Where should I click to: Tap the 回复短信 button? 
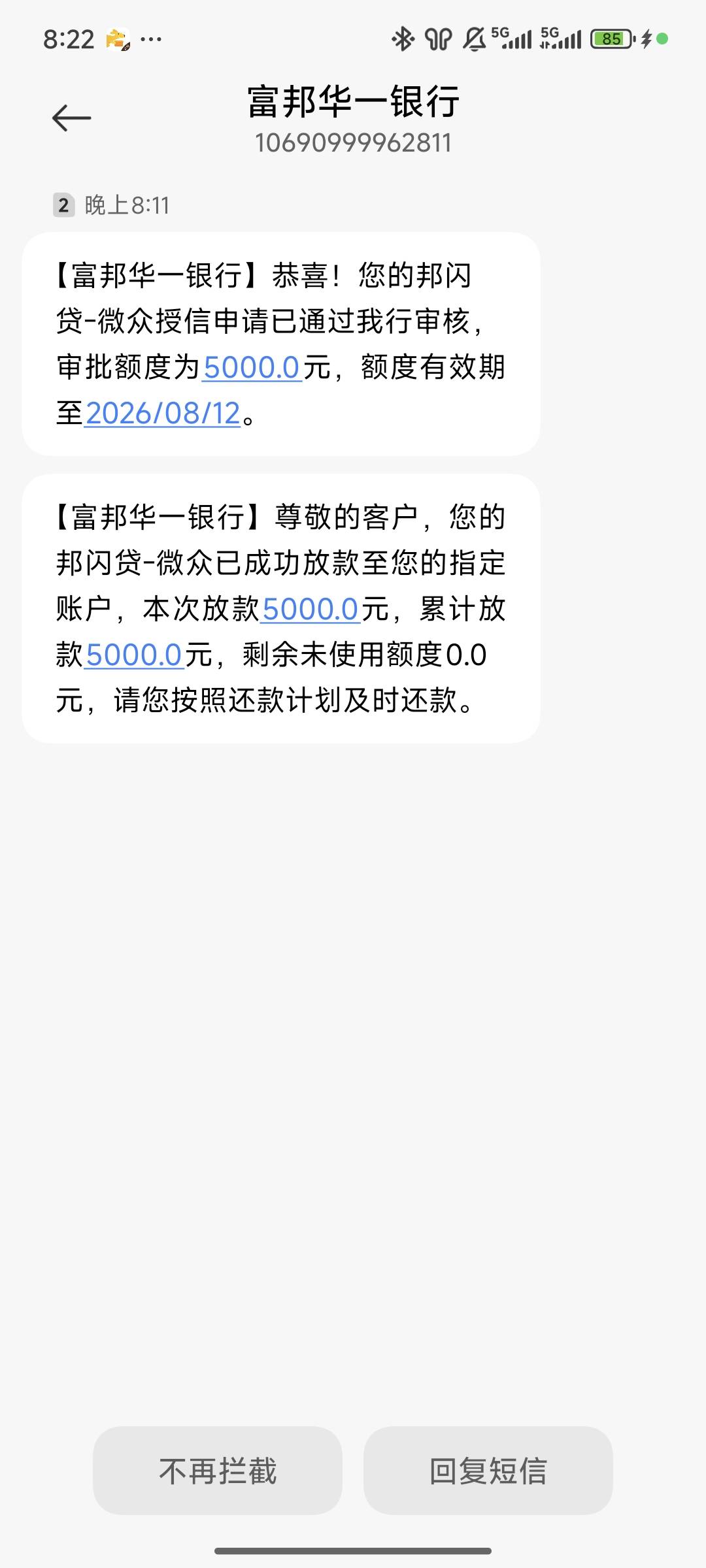point(488,1471)
